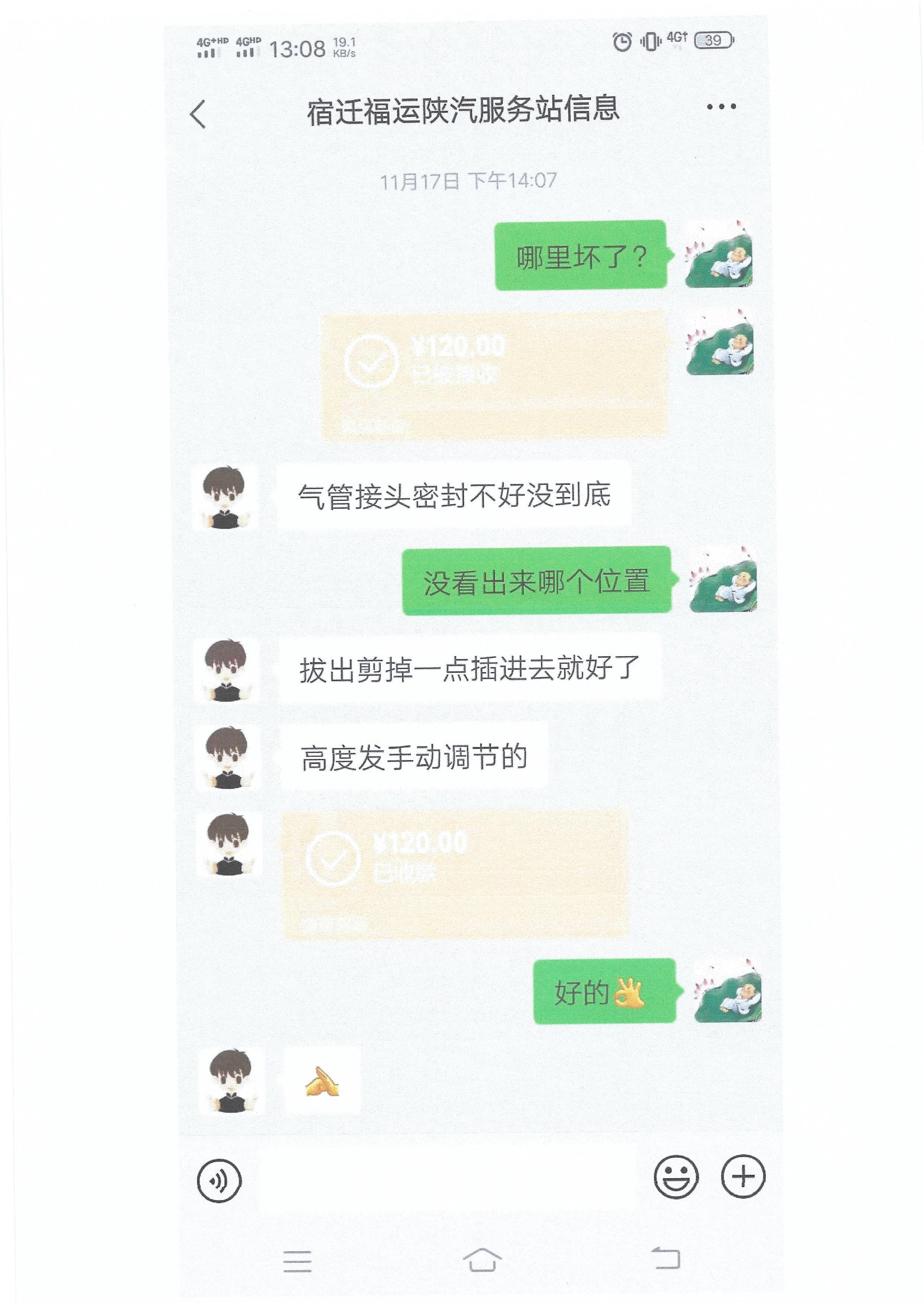Screen dimensions: 924x1303
Task: Open the emoji sticker panel
Action: coord(675,1177)
